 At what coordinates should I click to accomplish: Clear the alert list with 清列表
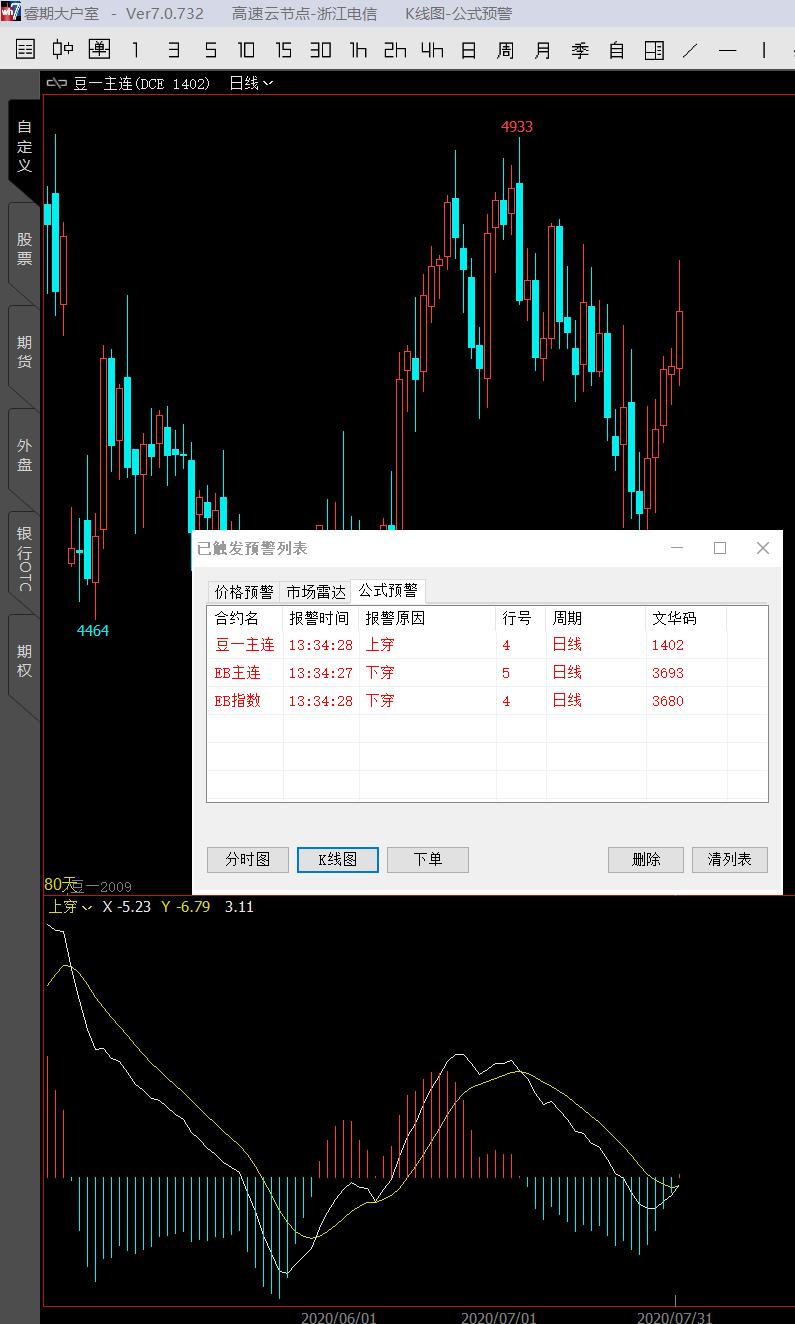click(x=729, y=859)
